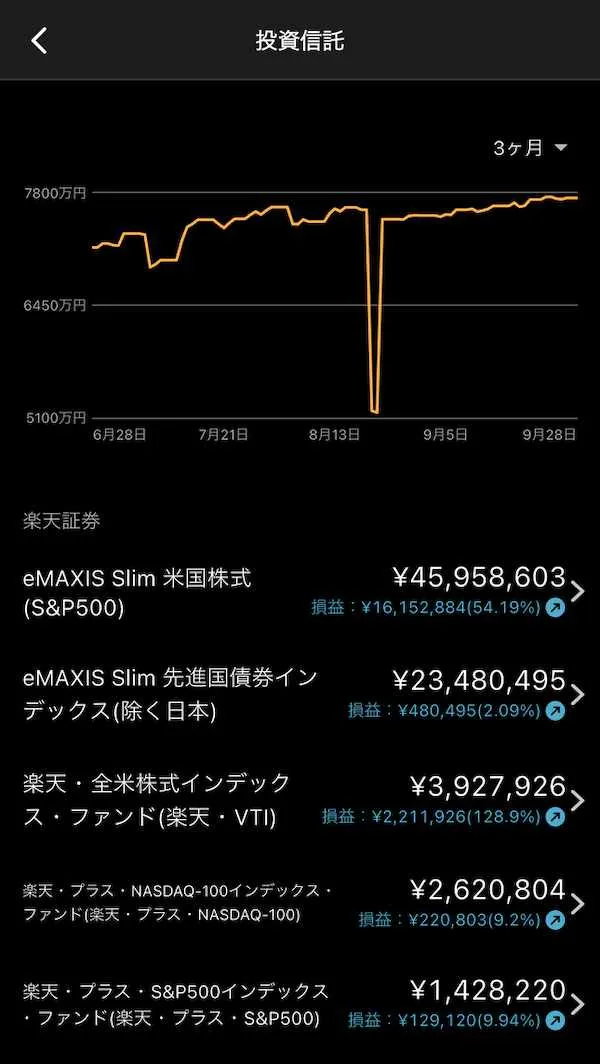
Task: Open eMAXIS Slim 先進国債券インデックス fund row
Action: (300, 695)
